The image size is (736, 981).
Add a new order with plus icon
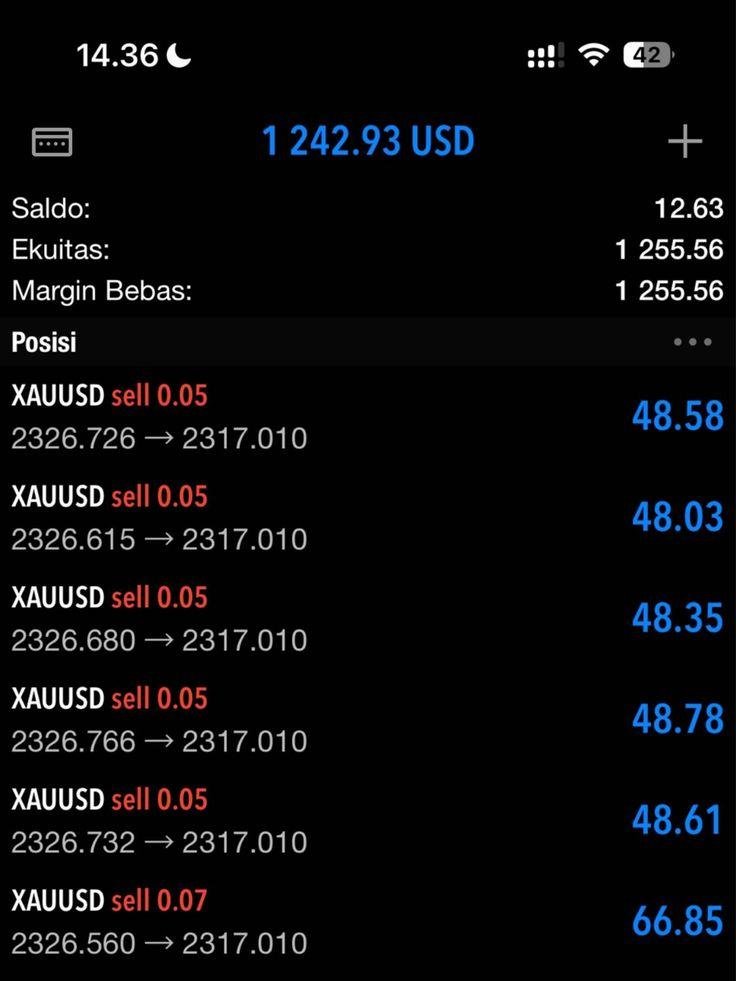[x=685, y=142]
